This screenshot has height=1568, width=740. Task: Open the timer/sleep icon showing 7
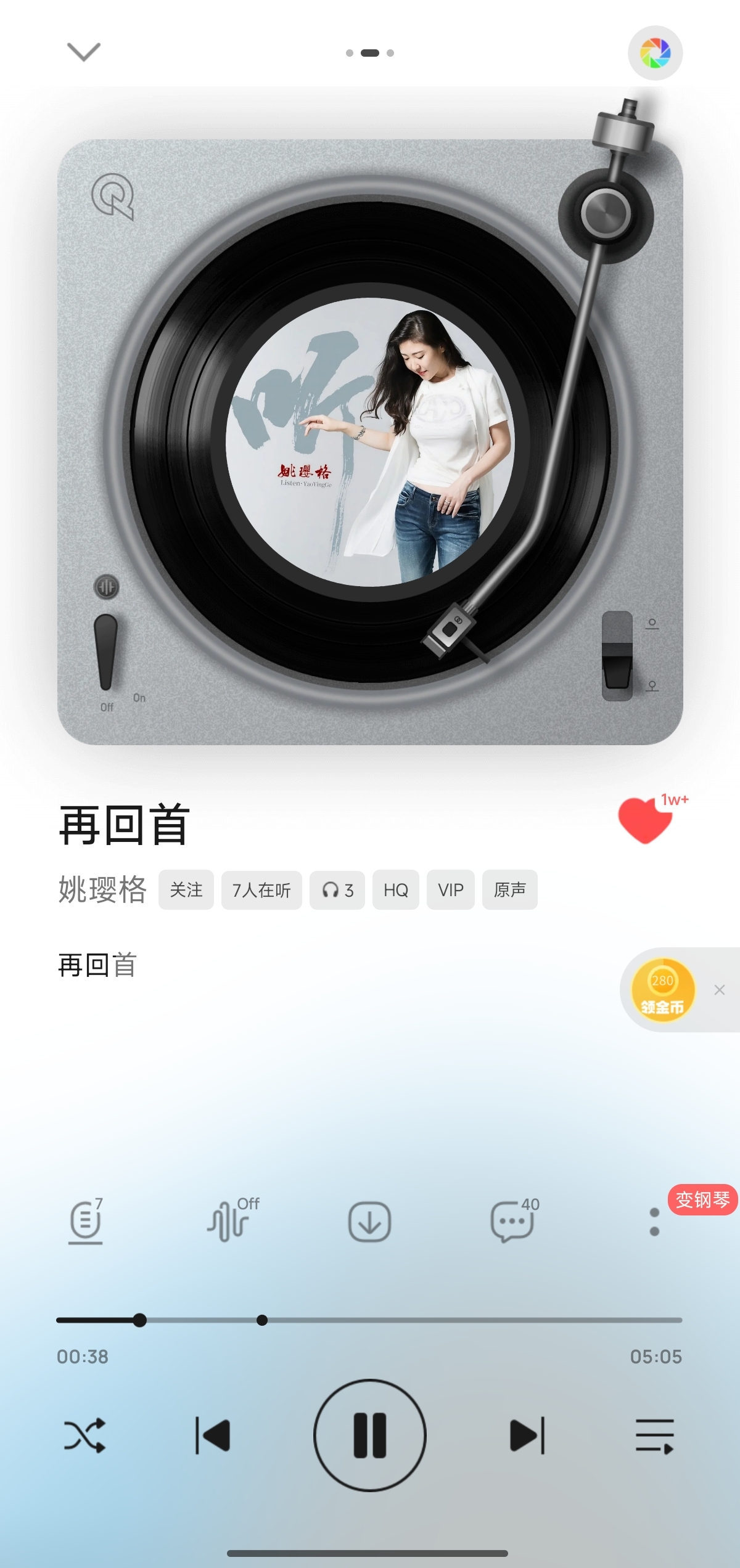84,1221
